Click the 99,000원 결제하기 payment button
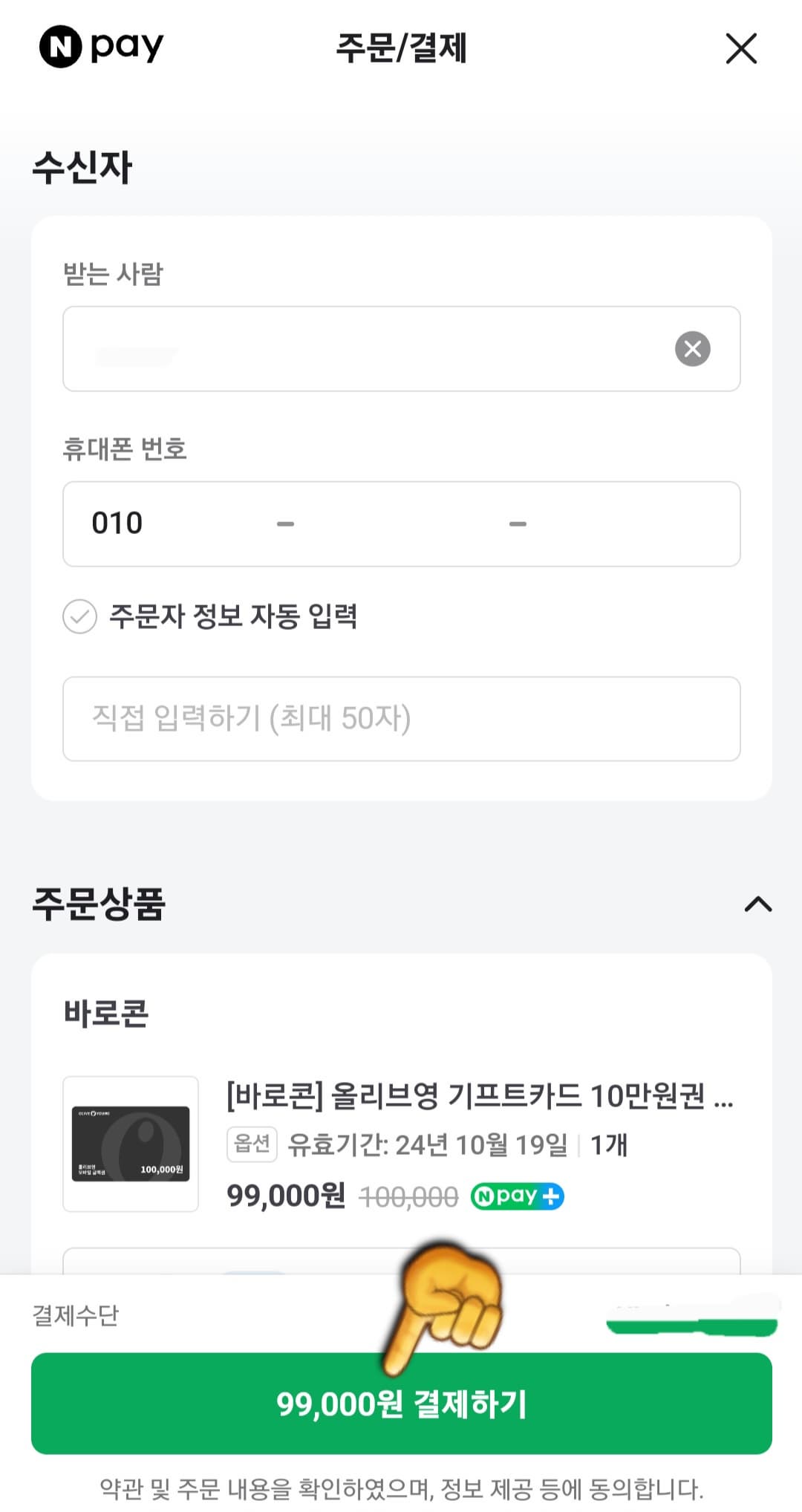802x1512 pixels. (401, 1402)
